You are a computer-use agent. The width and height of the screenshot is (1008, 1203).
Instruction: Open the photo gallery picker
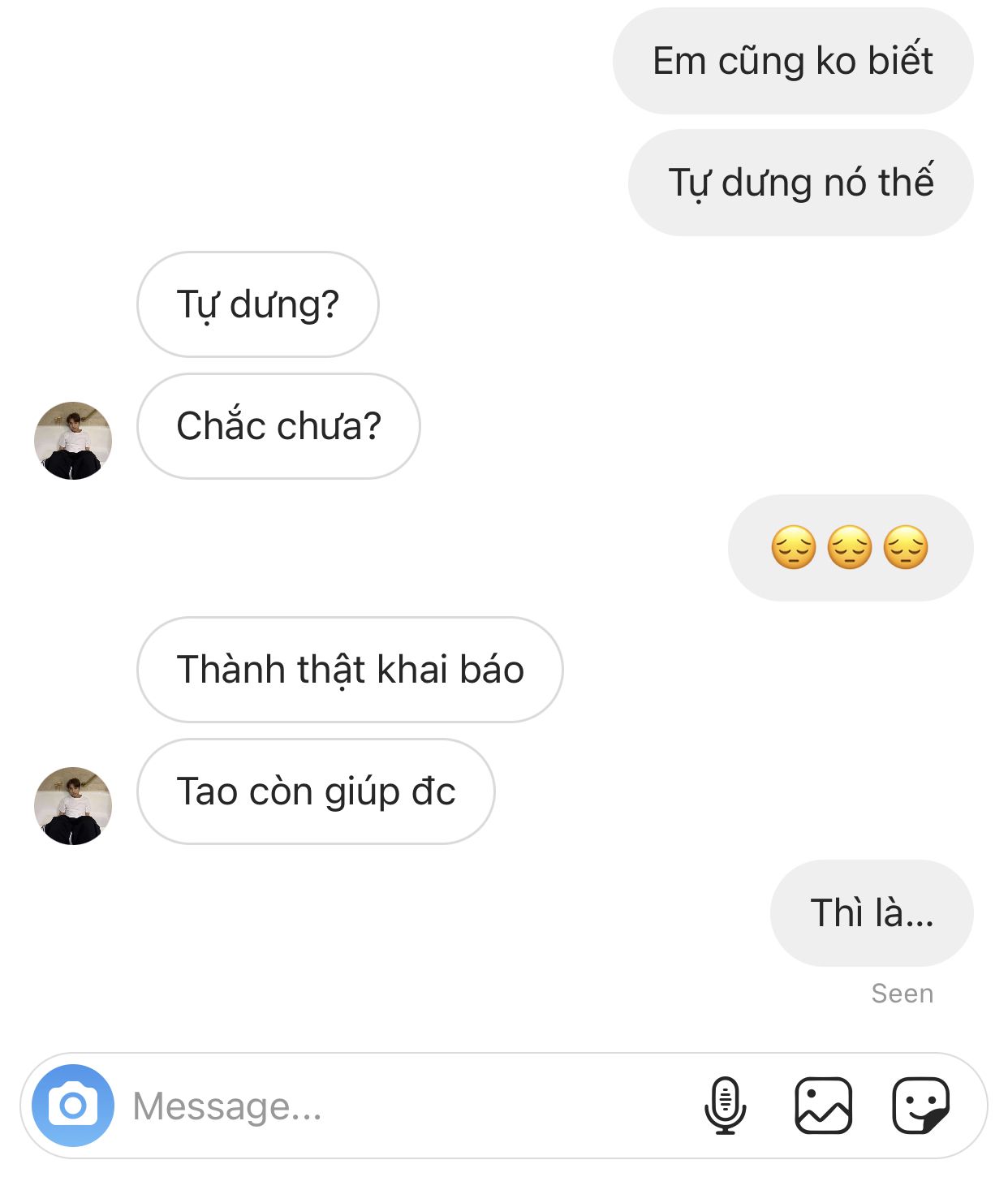[823, 1106]
